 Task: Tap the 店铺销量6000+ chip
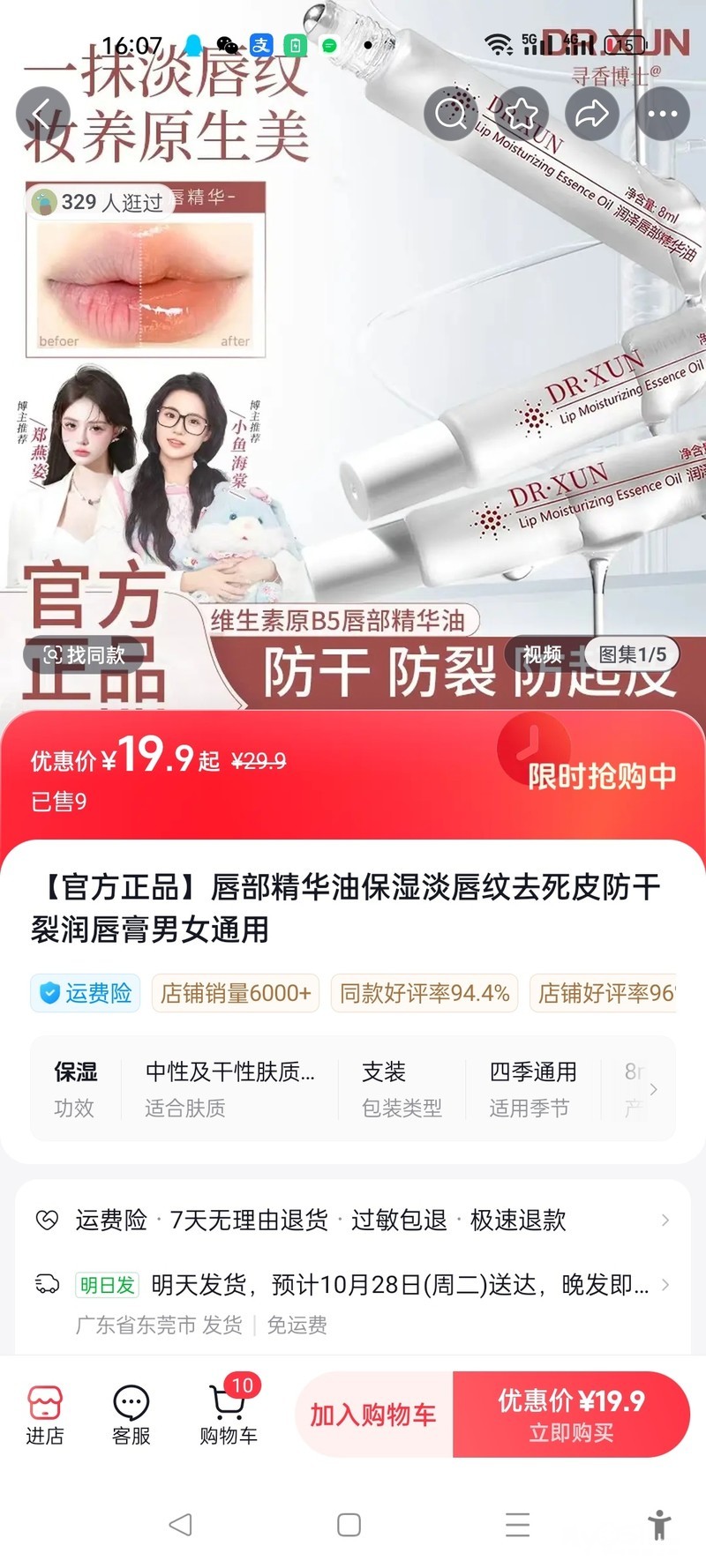tap(236, 993)
